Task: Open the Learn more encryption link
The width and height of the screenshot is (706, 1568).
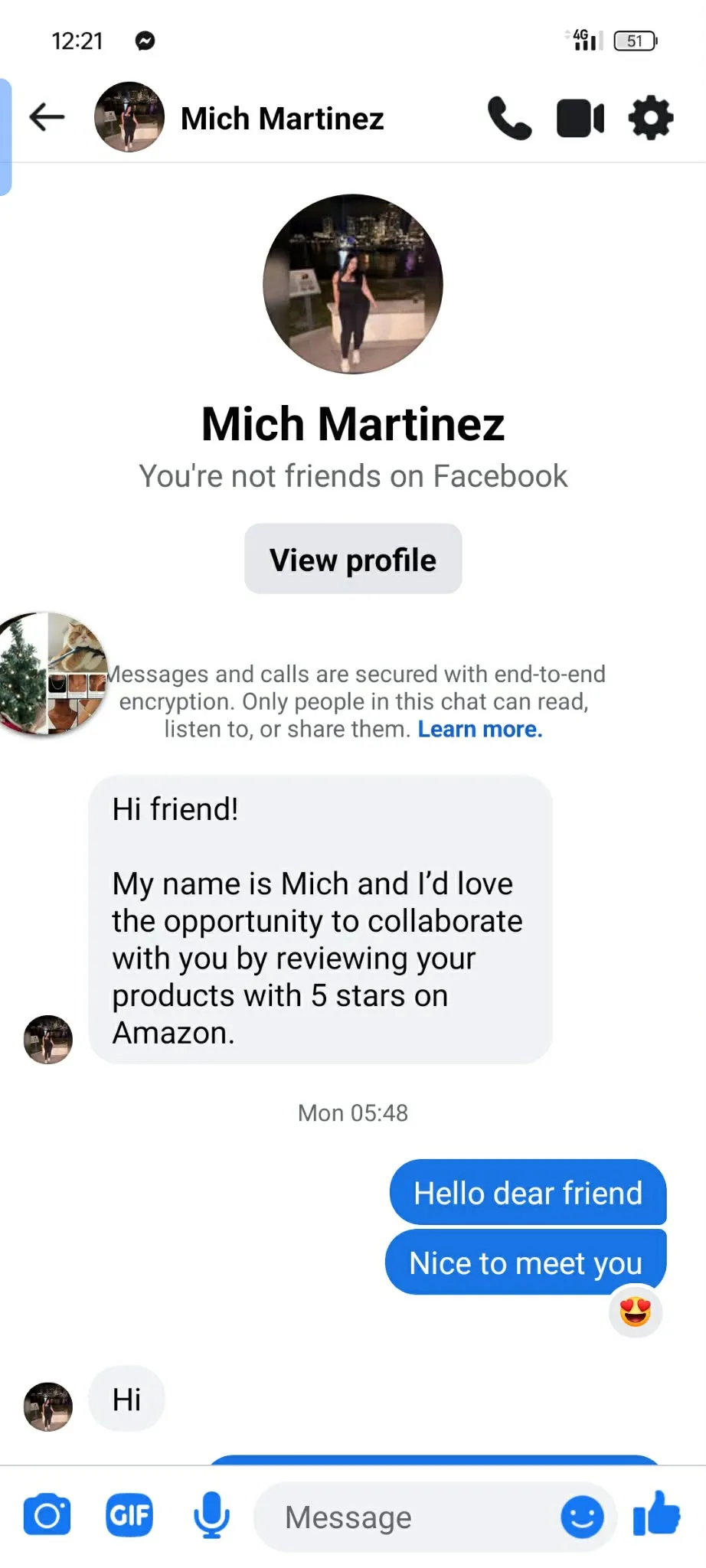Action: pyautogui.click(x=480, y=730)
